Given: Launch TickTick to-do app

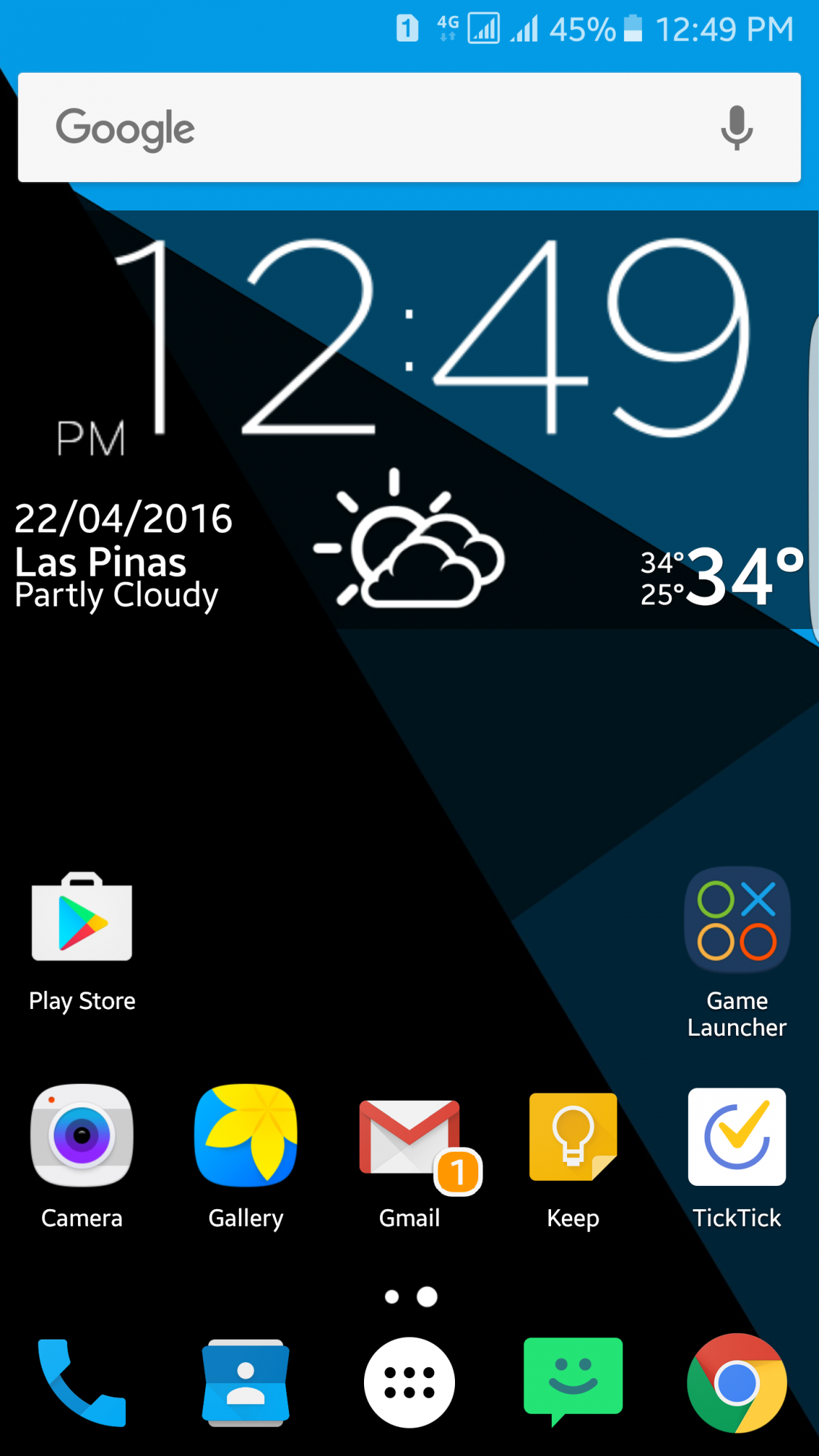Looking at the screenshot, I should tap(737, 1158).
